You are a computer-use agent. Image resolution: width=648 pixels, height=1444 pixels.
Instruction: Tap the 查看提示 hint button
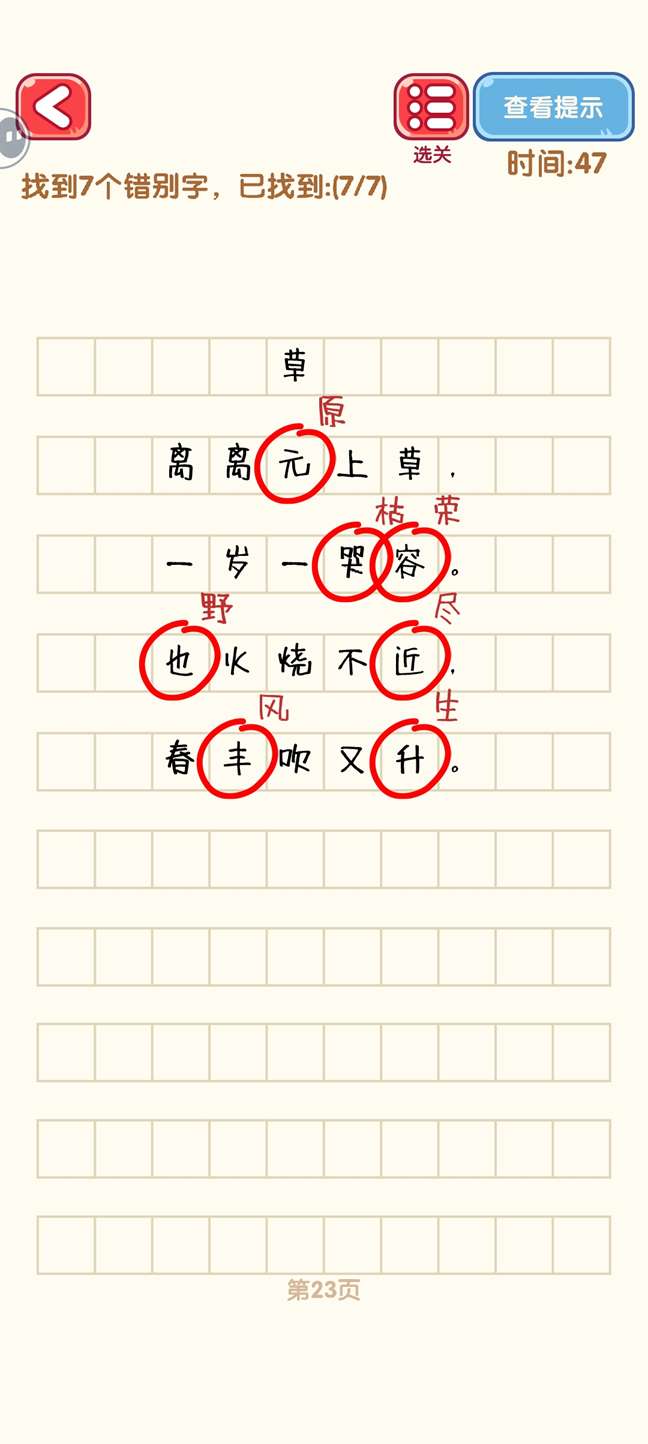pos(553,107)
